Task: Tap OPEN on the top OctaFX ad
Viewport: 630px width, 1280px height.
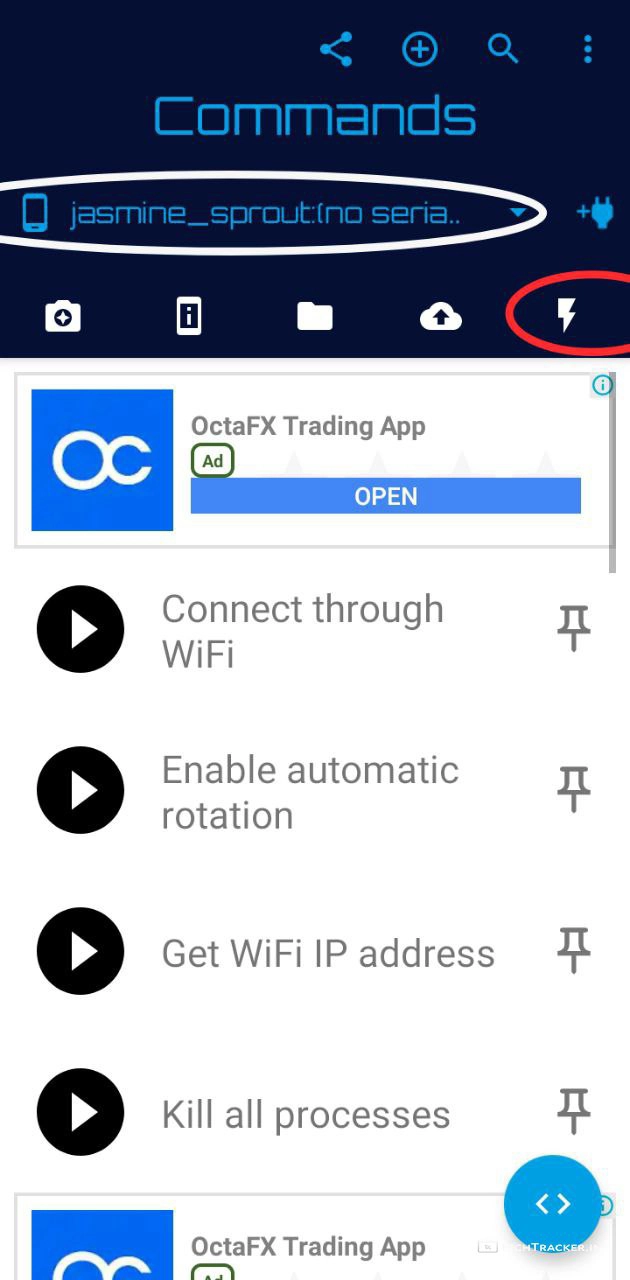Action: 385,496
